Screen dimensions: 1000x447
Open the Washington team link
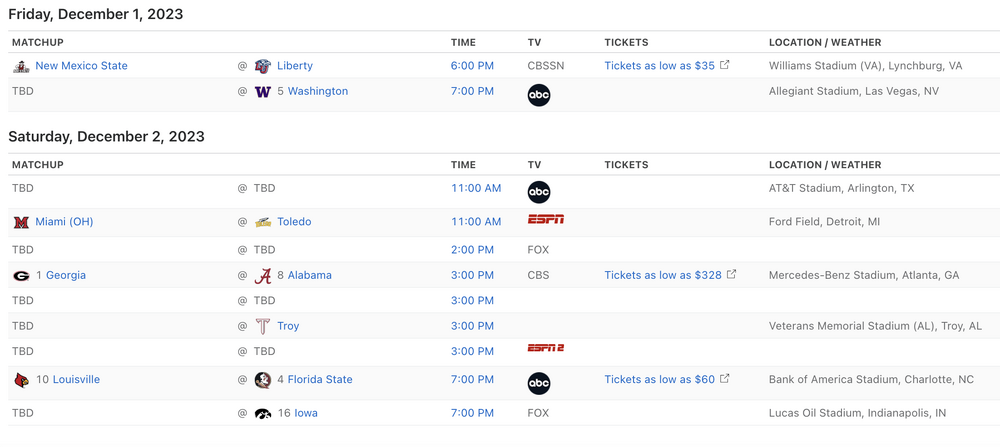317,91
